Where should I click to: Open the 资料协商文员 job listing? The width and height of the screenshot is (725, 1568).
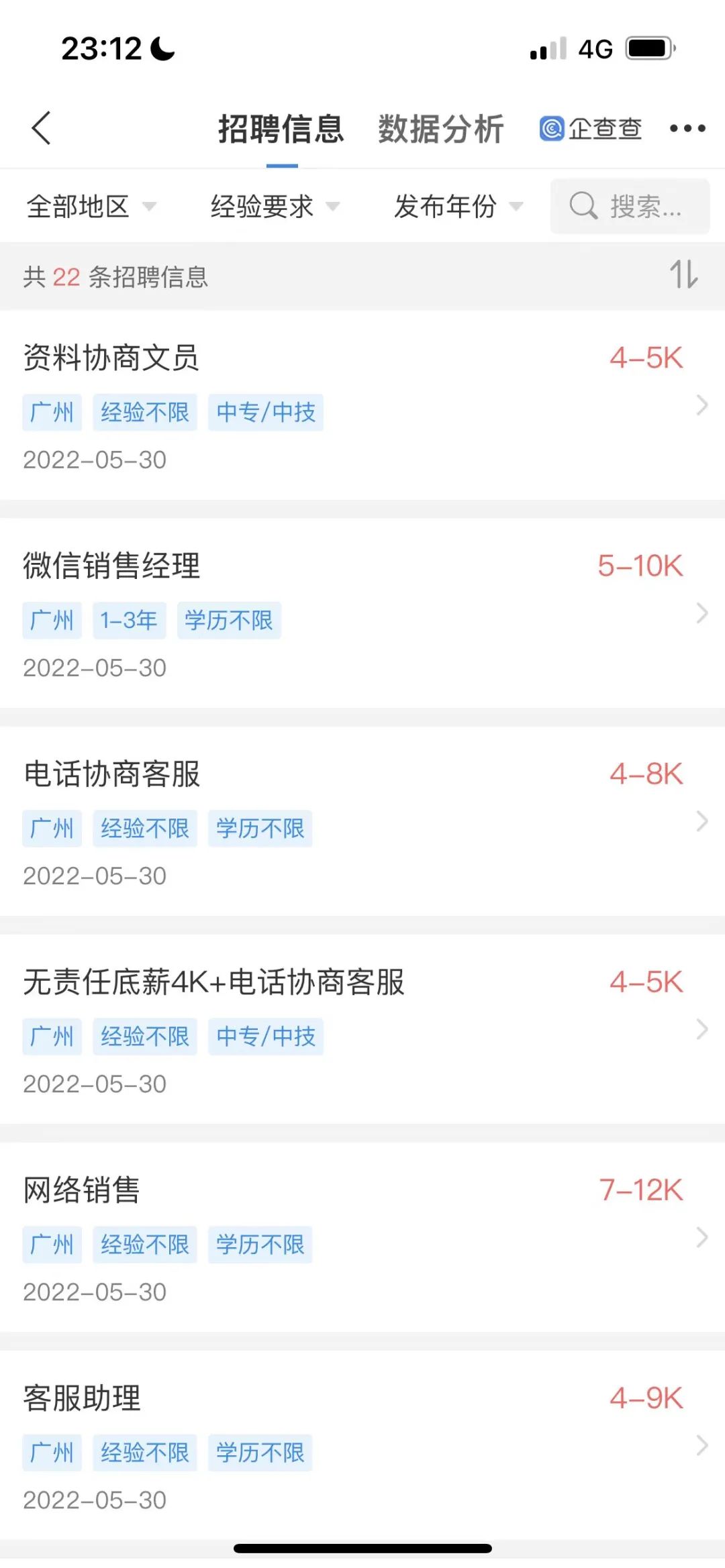coord(362,405)
